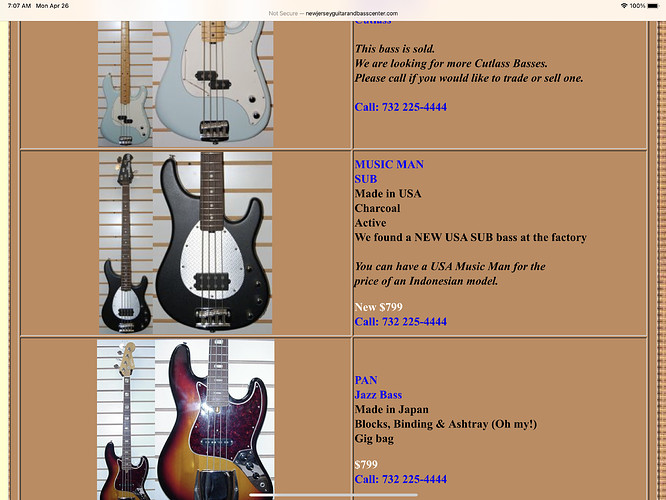
Task: Call 732 225-4444 under the sold Cutlass bass
Action: coord(400,107)
